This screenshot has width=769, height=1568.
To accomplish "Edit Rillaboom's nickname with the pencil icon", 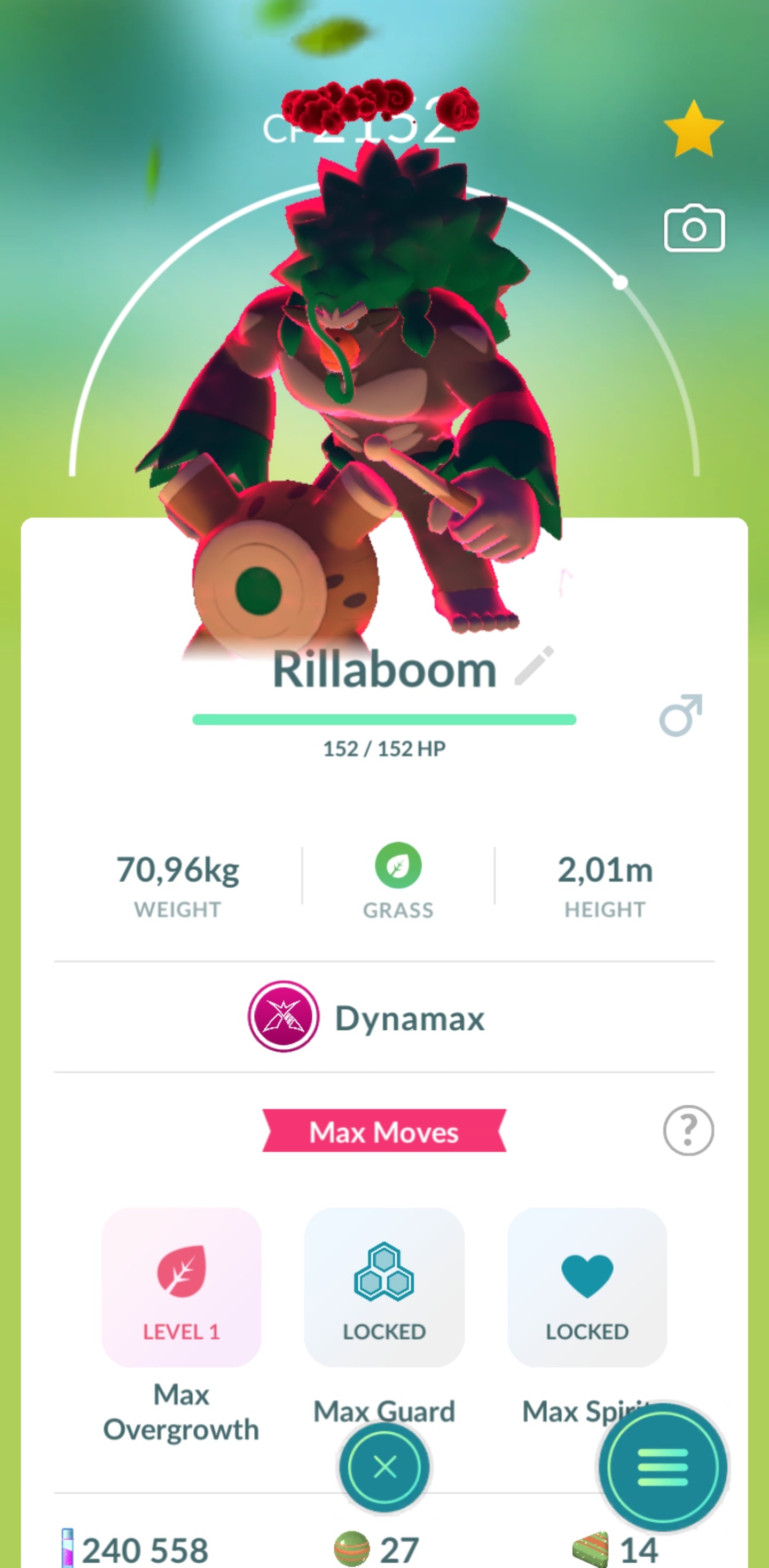I will (x=534, y=666).
